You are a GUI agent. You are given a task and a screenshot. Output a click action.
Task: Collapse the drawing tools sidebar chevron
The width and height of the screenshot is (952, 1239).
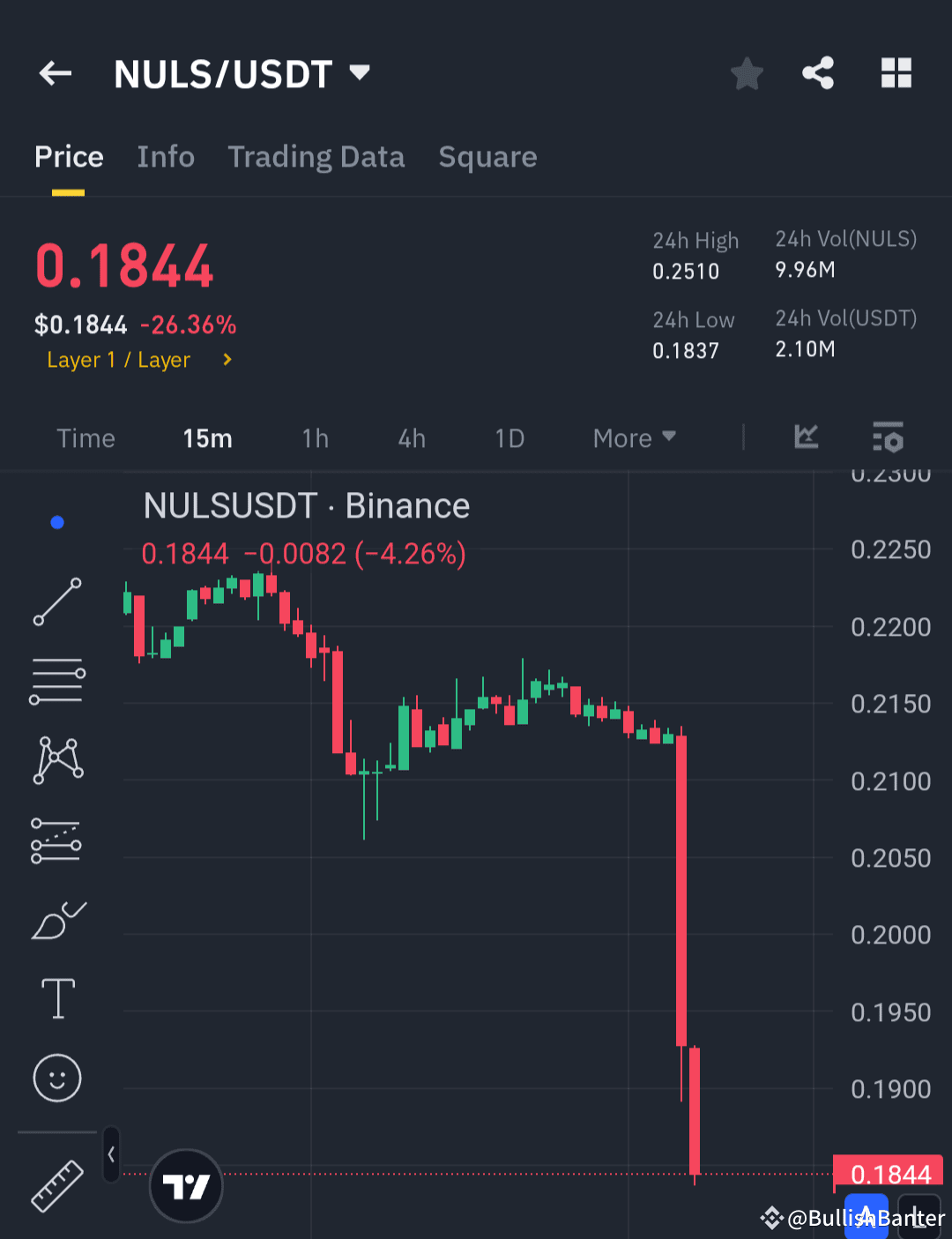110,1153
